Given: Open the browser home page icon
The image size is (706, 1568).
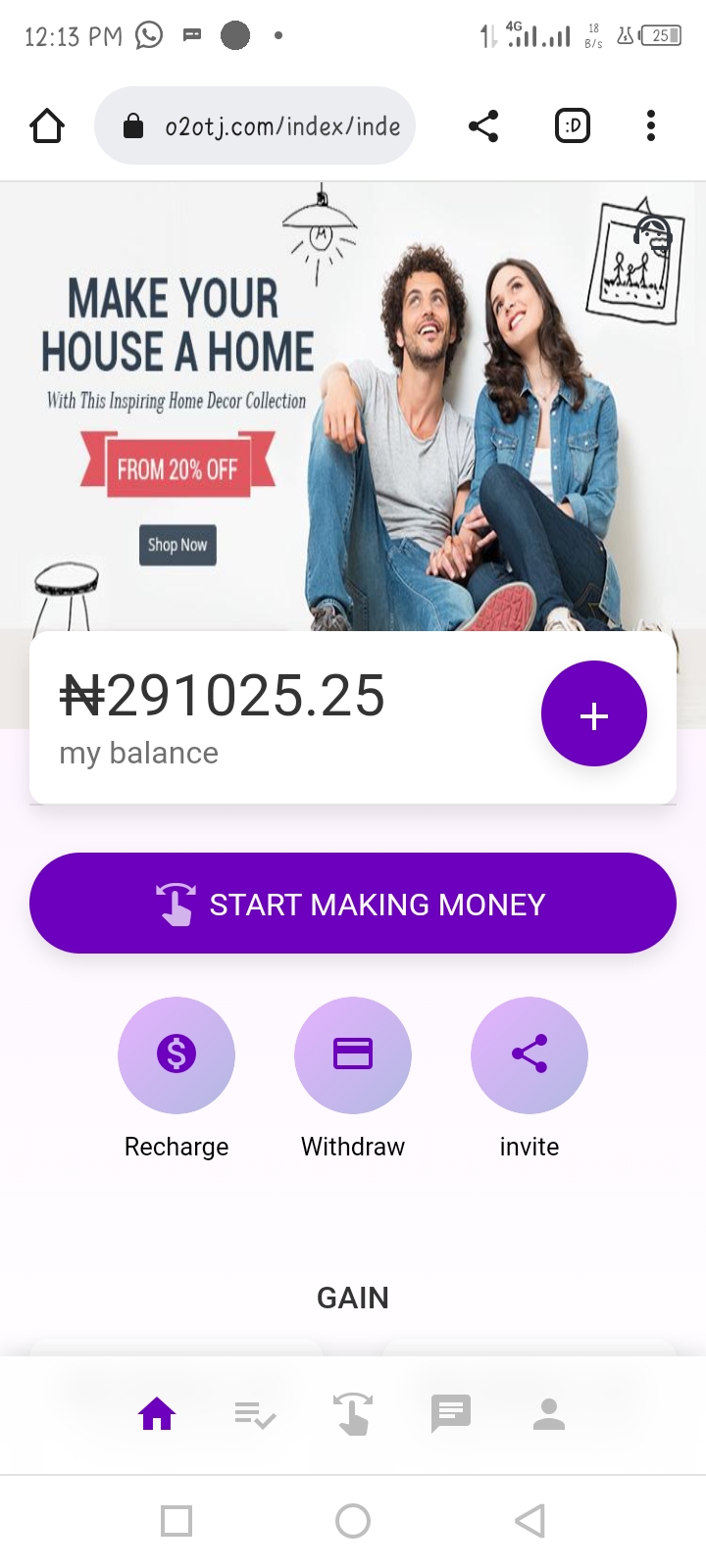Looking at the screenshot, I should coord(47,126).
